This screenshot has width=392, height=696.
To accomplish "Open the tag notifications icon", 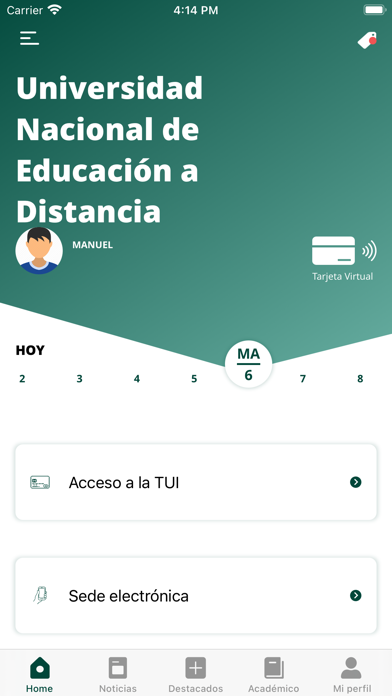I will (367, 40).
